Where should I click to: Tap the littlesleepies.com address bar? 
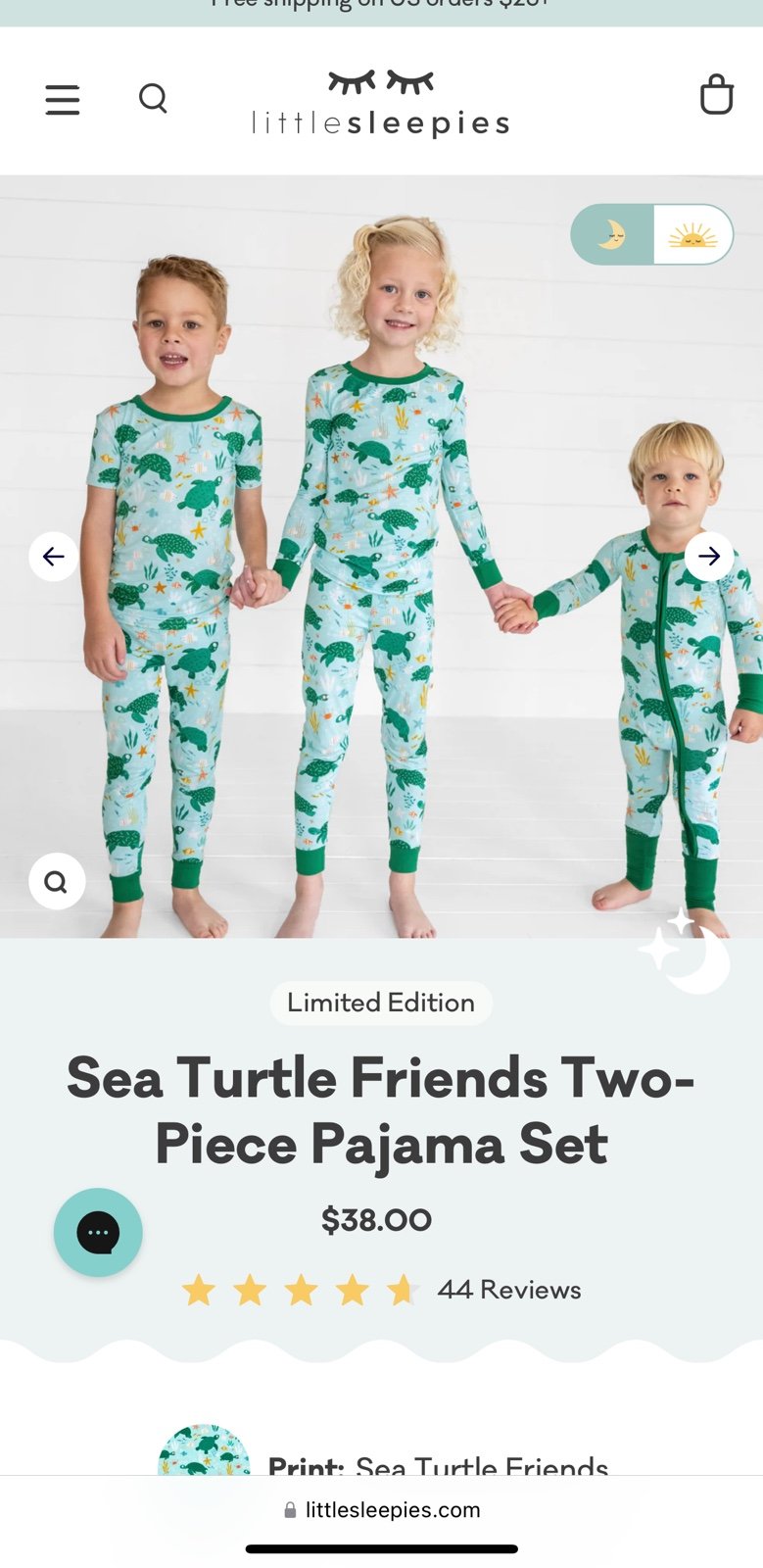tap(382, 1509)
